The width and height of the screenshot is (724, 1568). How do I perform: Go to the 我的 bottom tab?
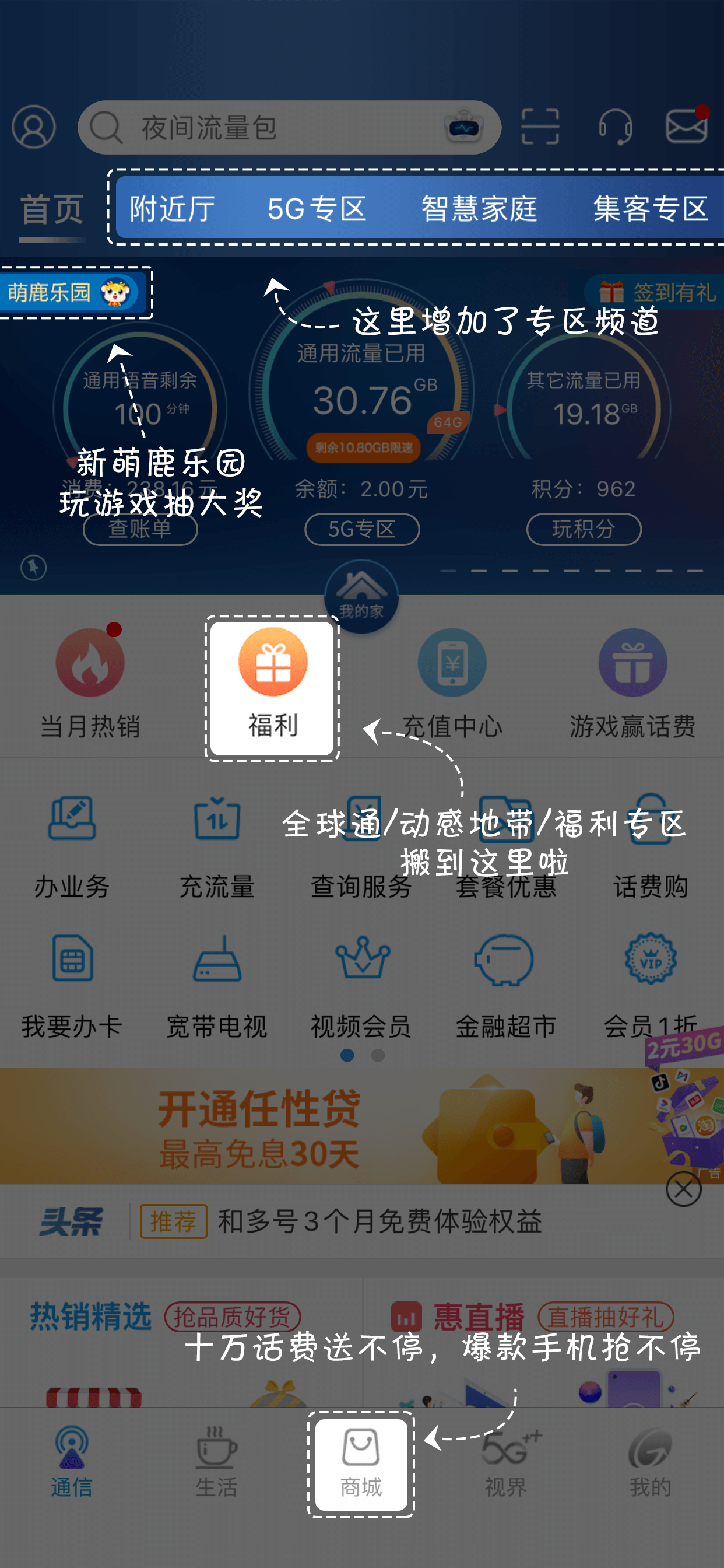[x=650, y=1464]
